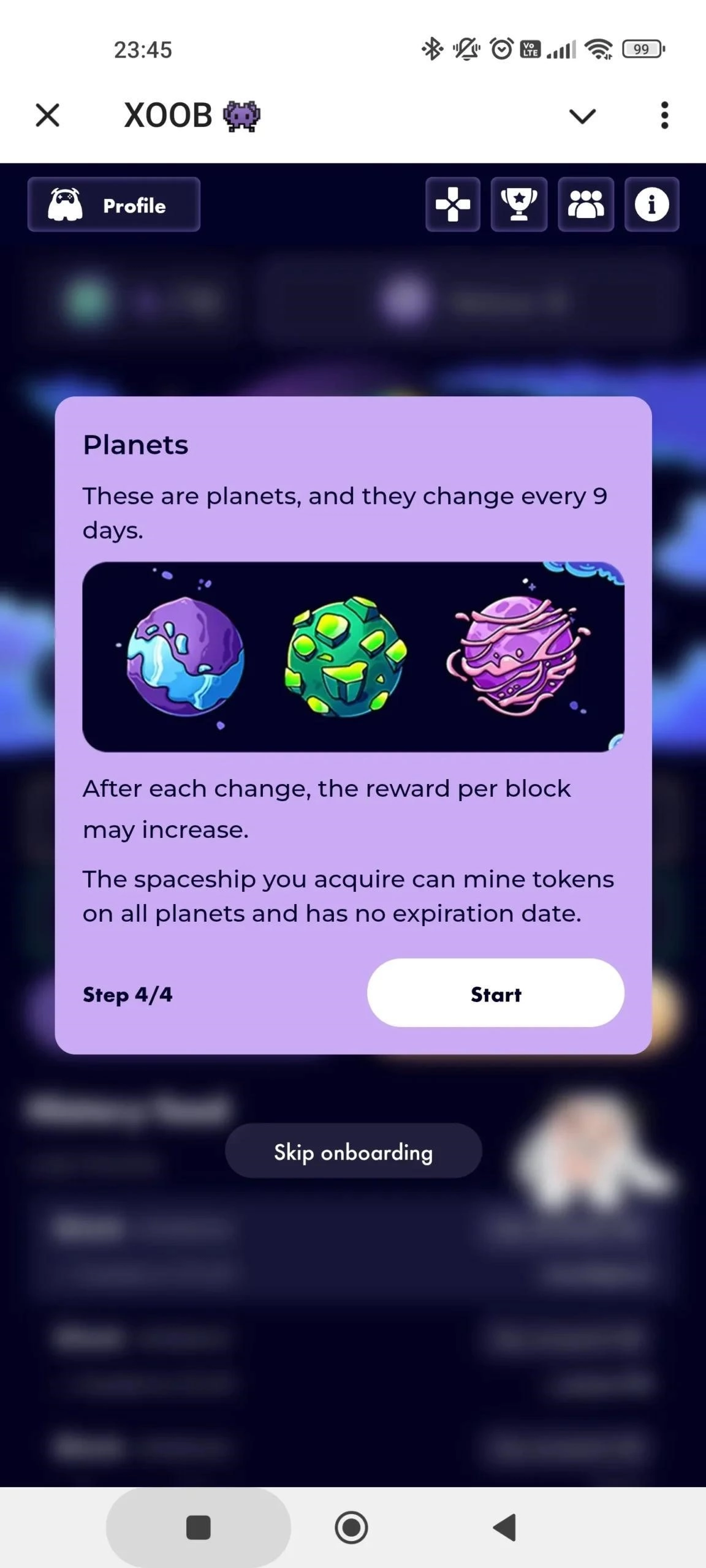Go back with system back button
This screenshot has width=706, height=1568.
[505, 1527]
